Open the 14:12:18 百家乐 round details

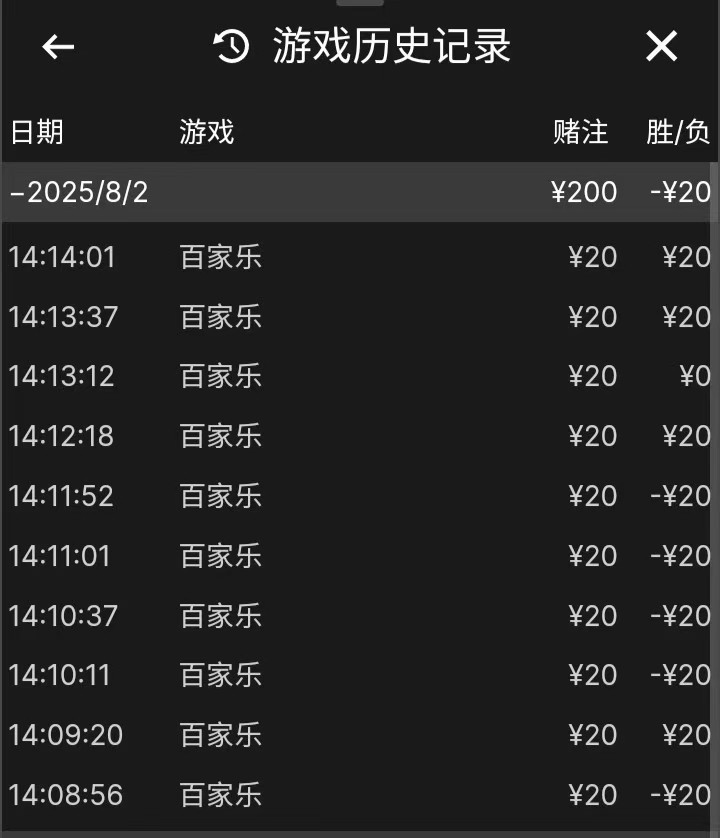tap(360, 436)
